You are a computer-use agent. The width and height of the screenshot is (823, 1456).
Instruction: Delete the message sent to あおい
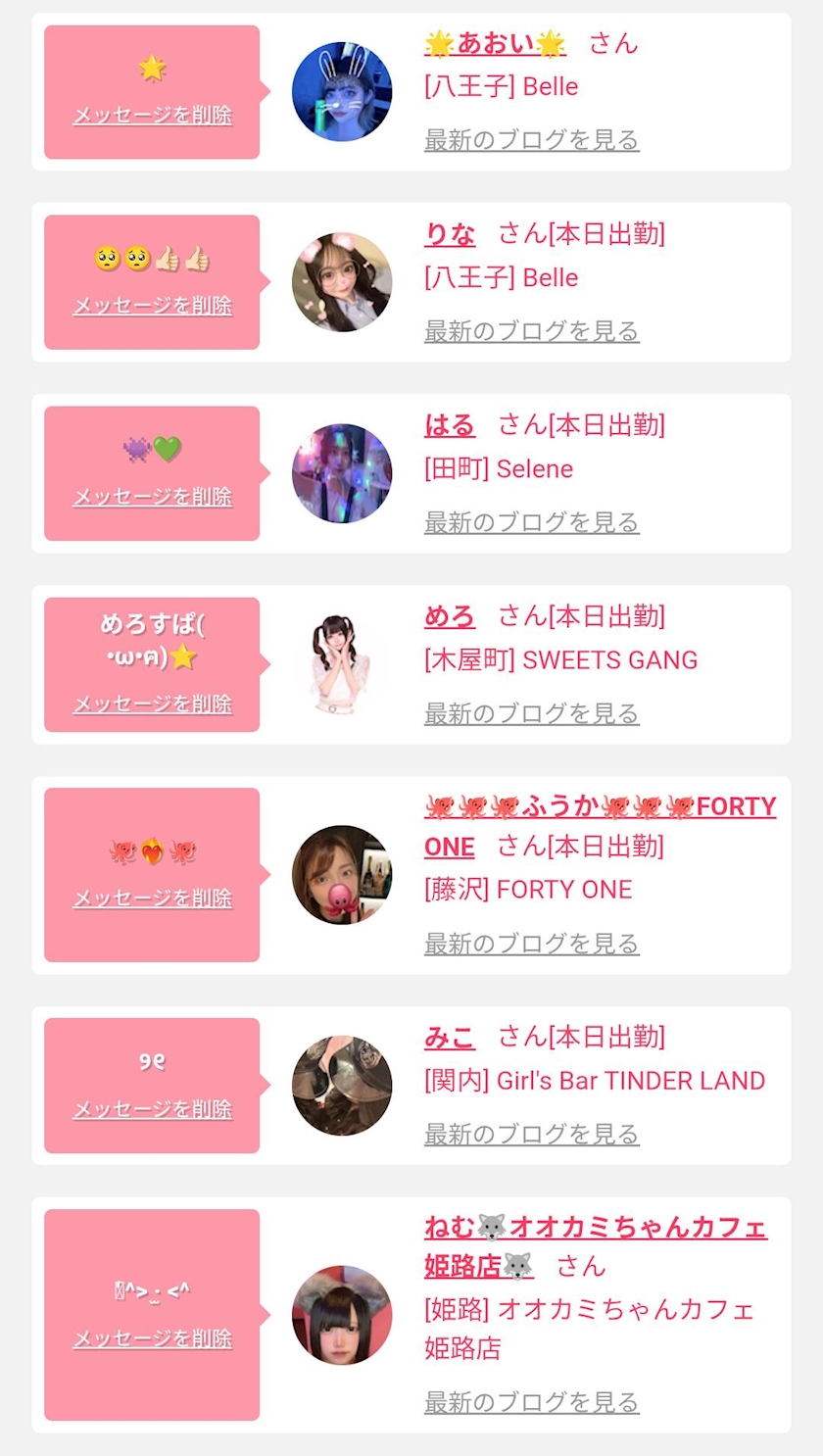point(152,116)
